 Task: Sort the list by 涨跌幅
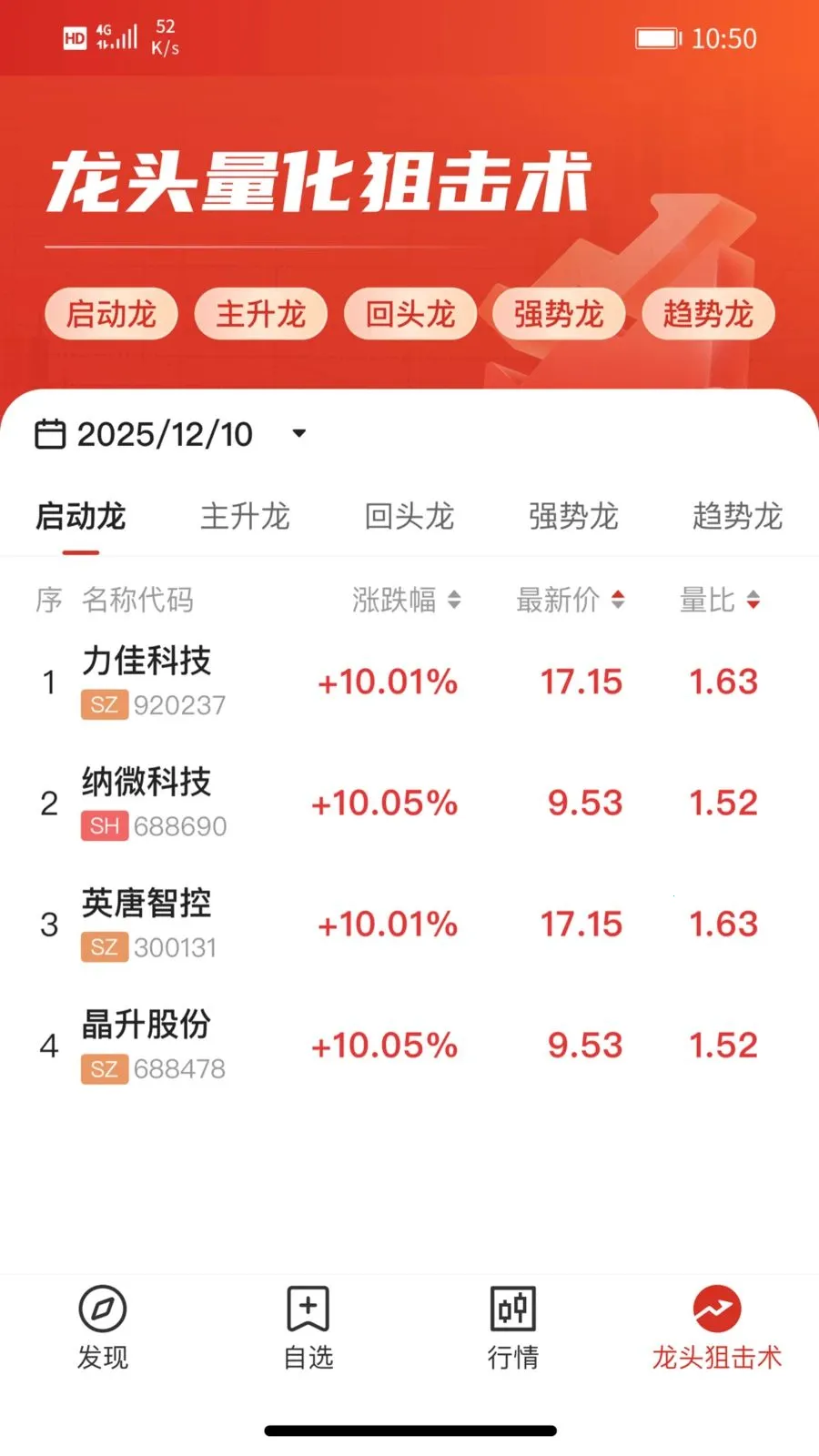coord(406,600)
